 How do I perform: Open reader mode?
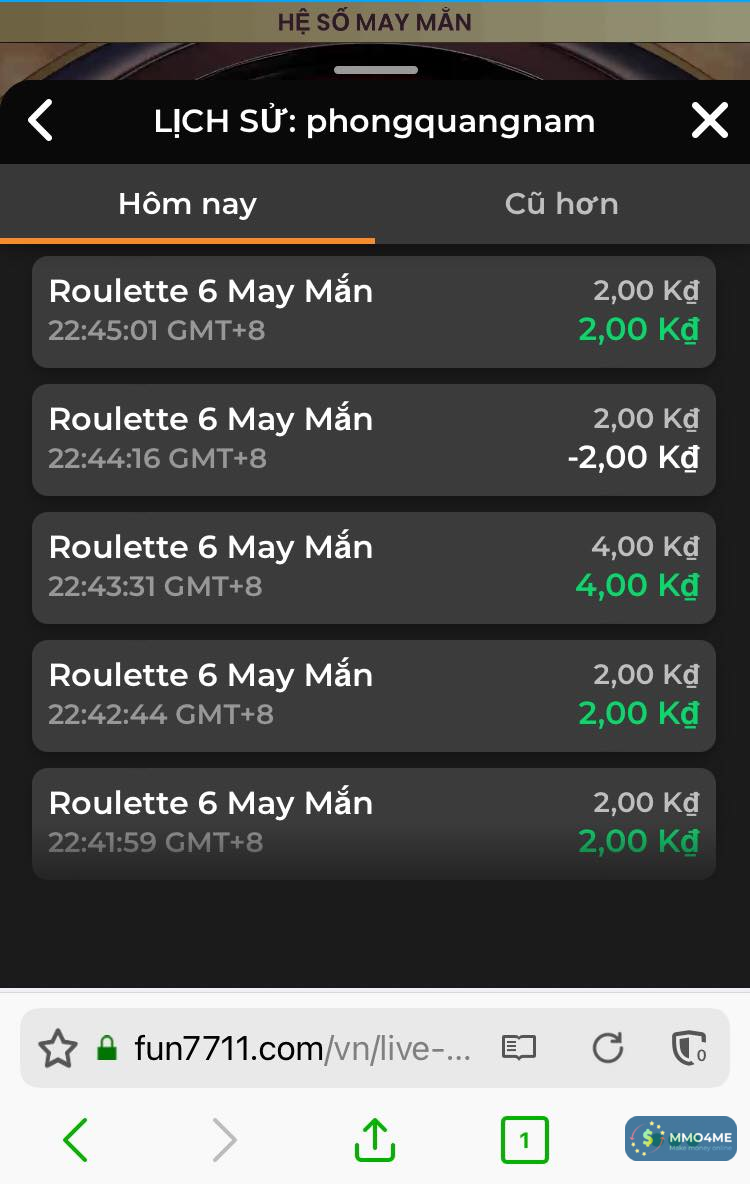(519, 1048)
